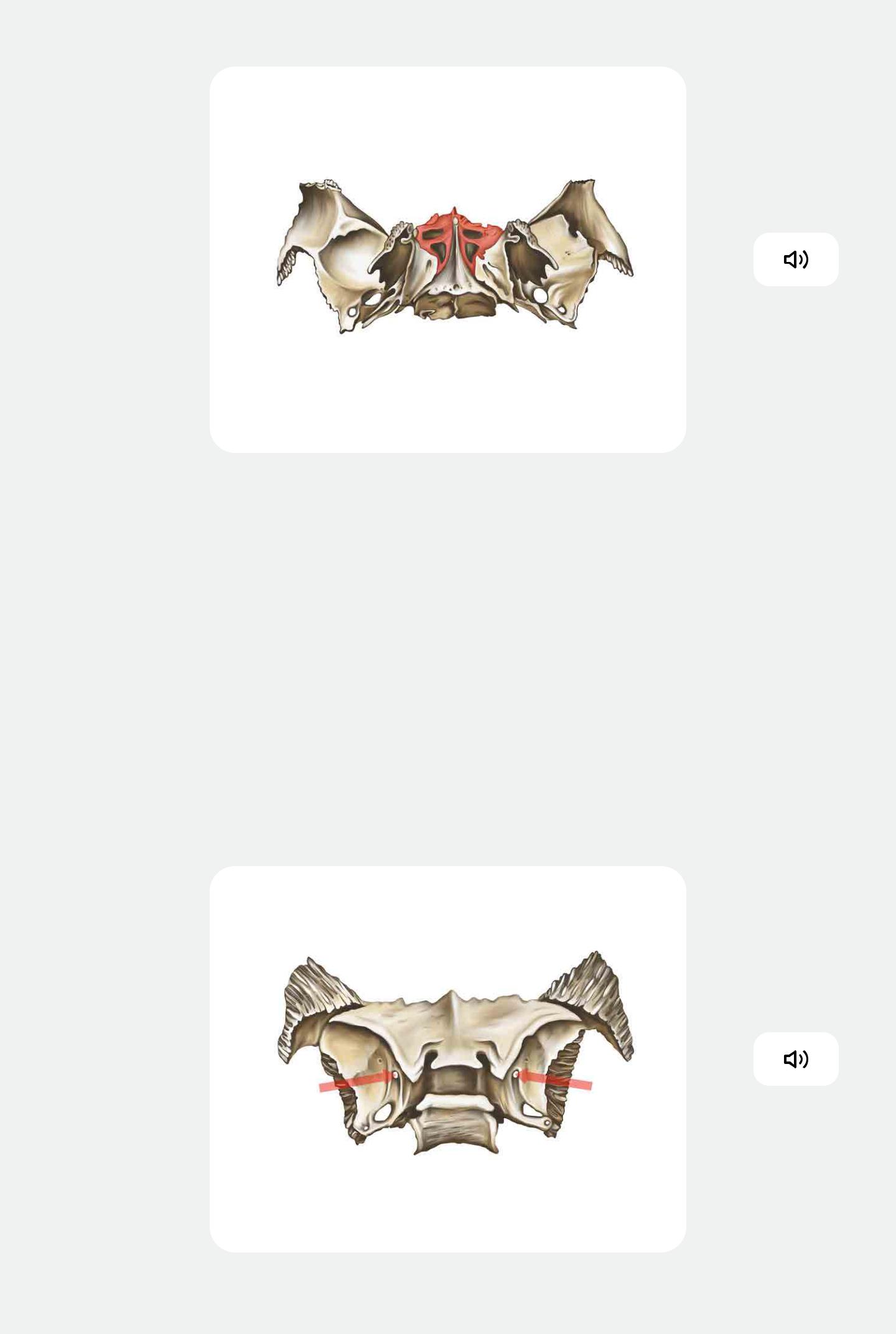Image resolution: width=896 pixels, height=1334 pixels.
Task: Play audio for the red-highlighted ethmoid image
Action: pos(795,259)
